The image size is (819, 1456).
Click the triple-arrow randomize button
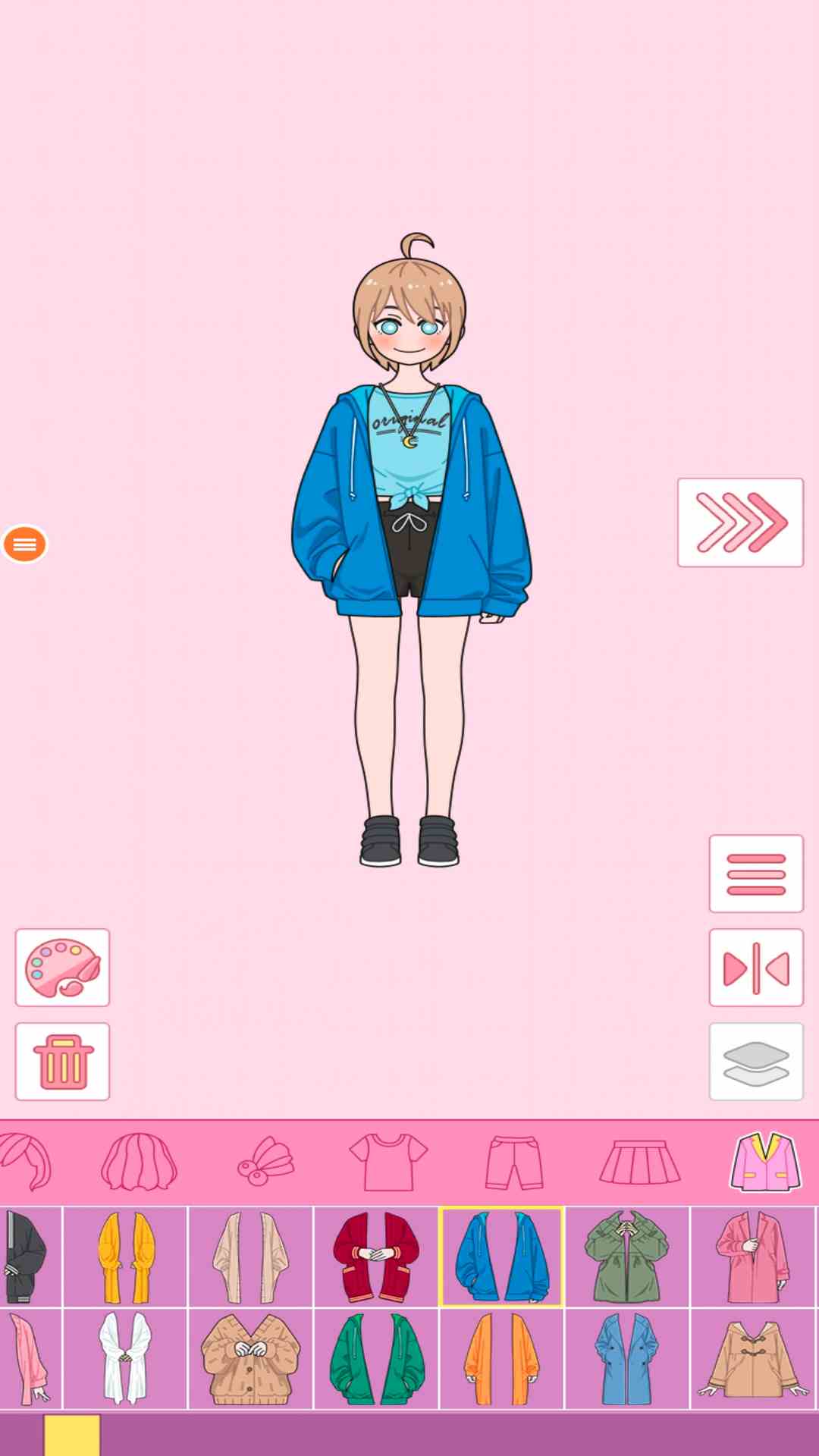[x=739, y=522]
